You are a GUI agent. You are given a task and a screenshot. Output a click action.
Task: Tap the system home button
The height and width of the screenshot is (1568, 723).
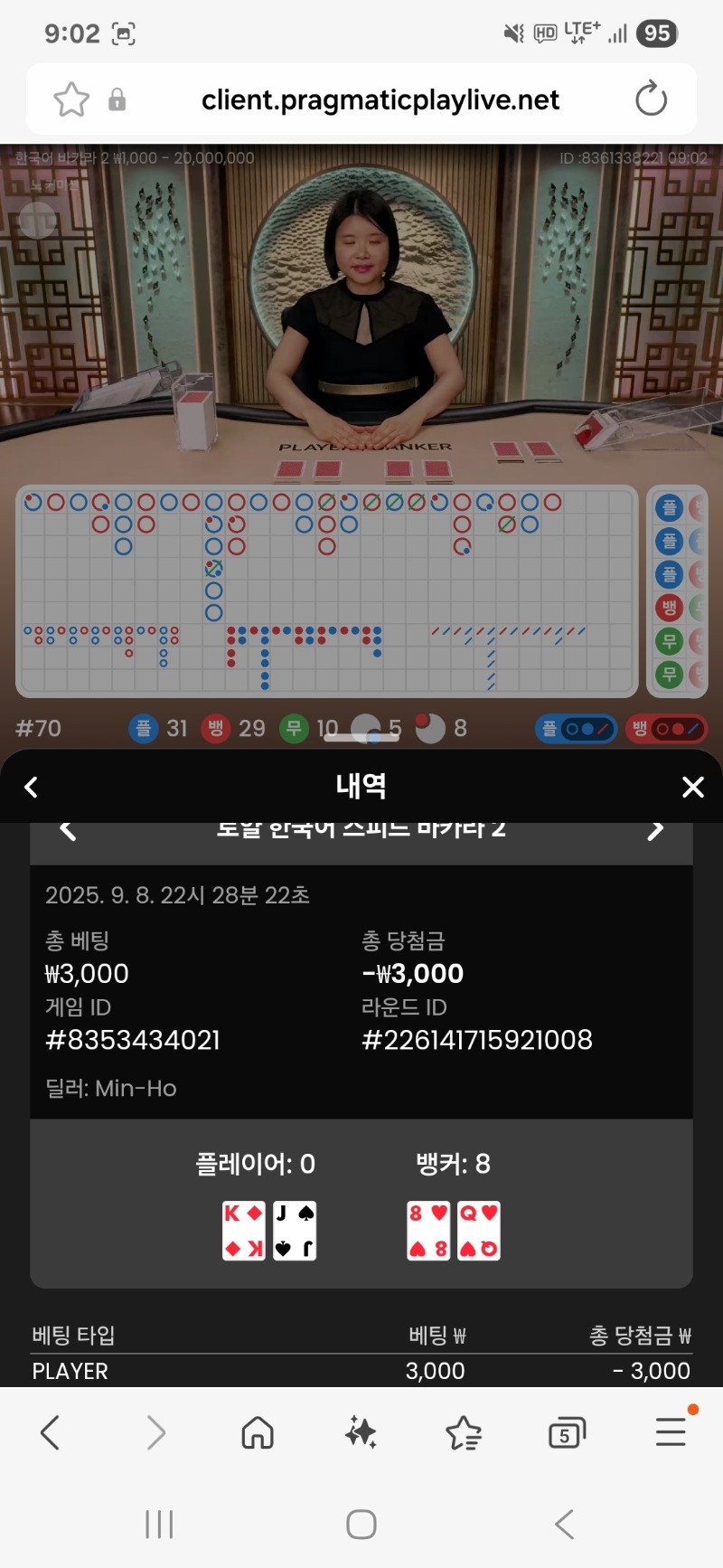pyautogui.click(x=361, y=1525)
